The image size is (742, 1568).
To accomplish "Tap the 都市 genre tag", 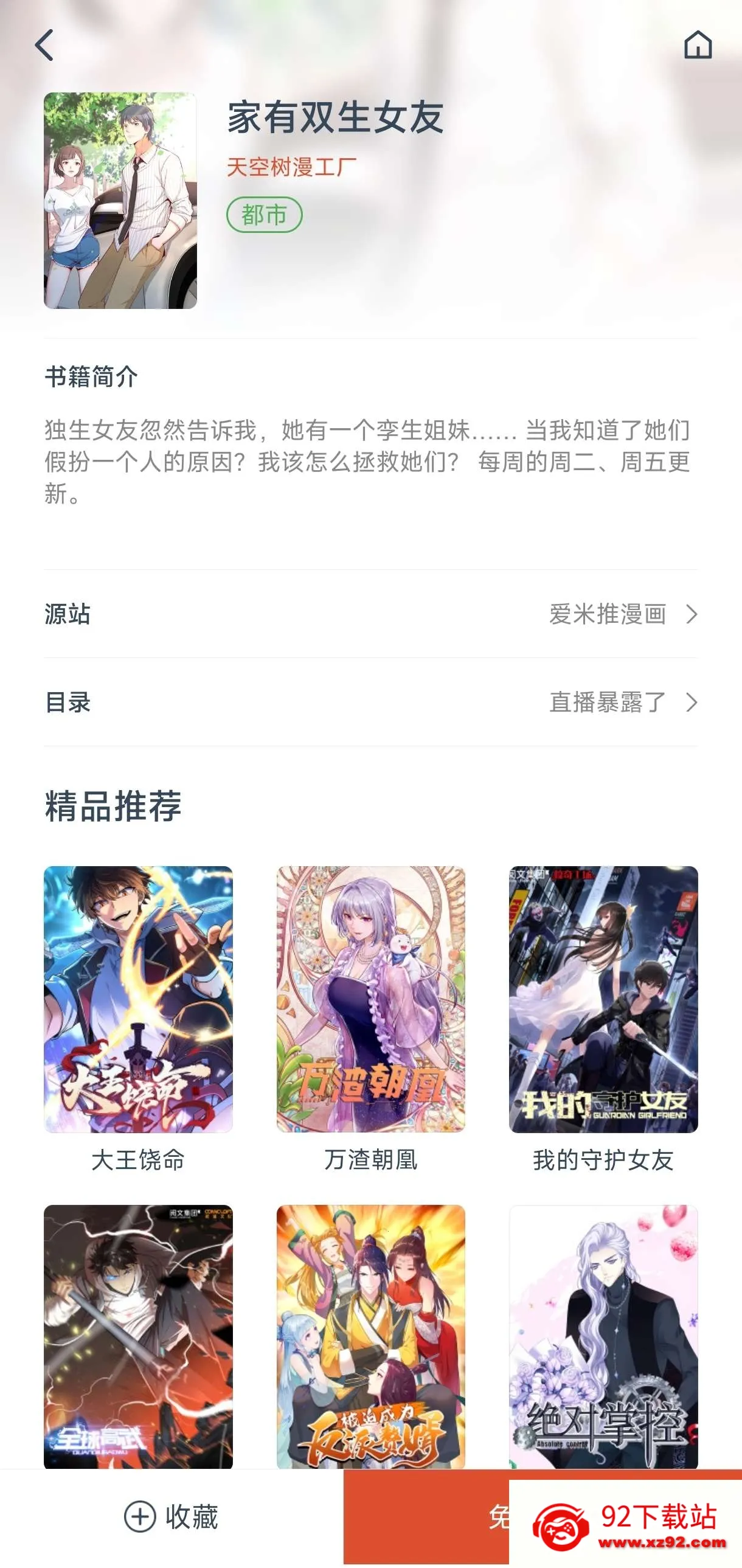I will pyautogui.click(x=264, y=215).
